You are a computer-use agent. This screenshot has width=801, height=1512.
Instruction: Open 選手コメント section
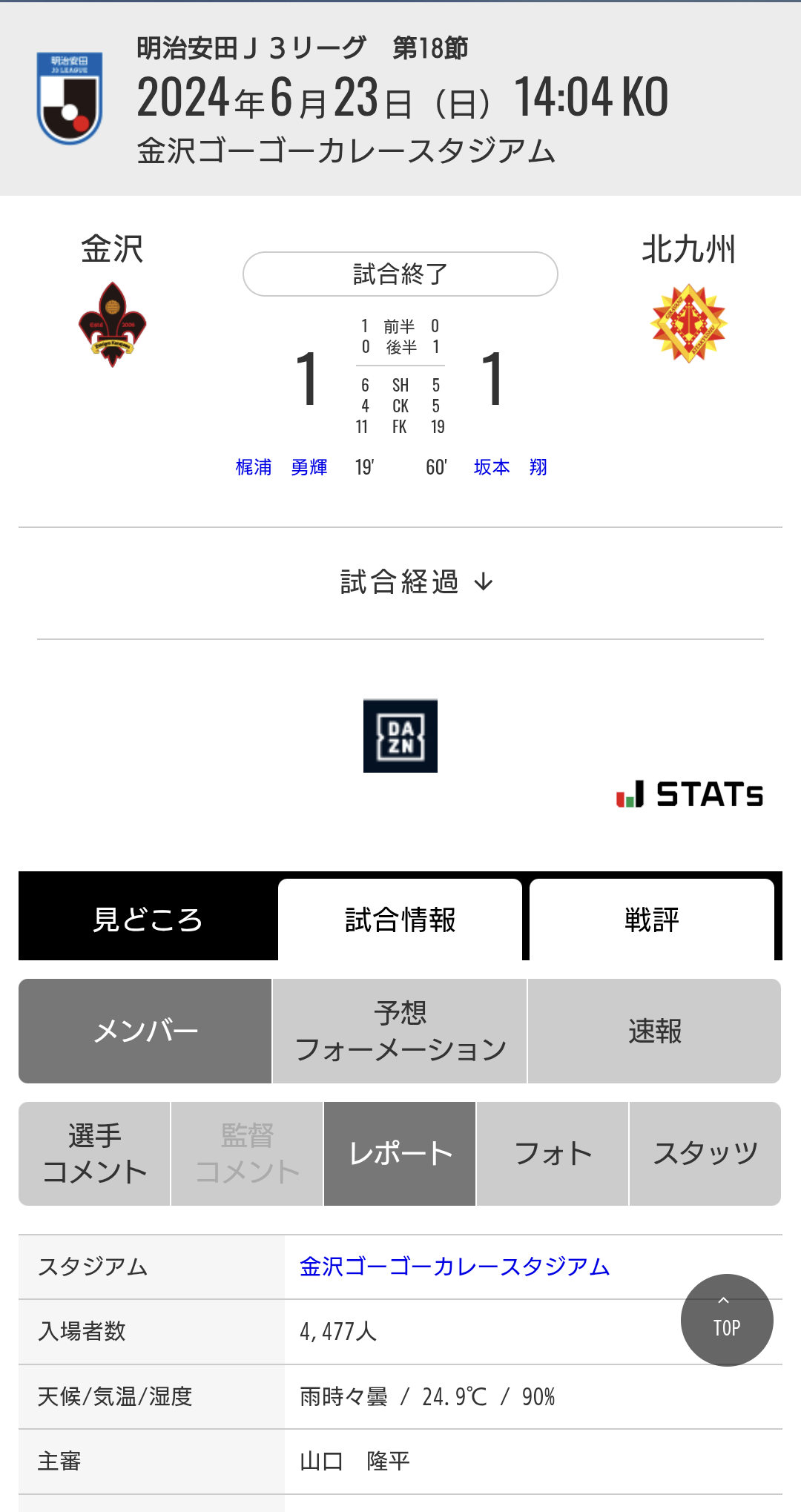coord(95,1154)
